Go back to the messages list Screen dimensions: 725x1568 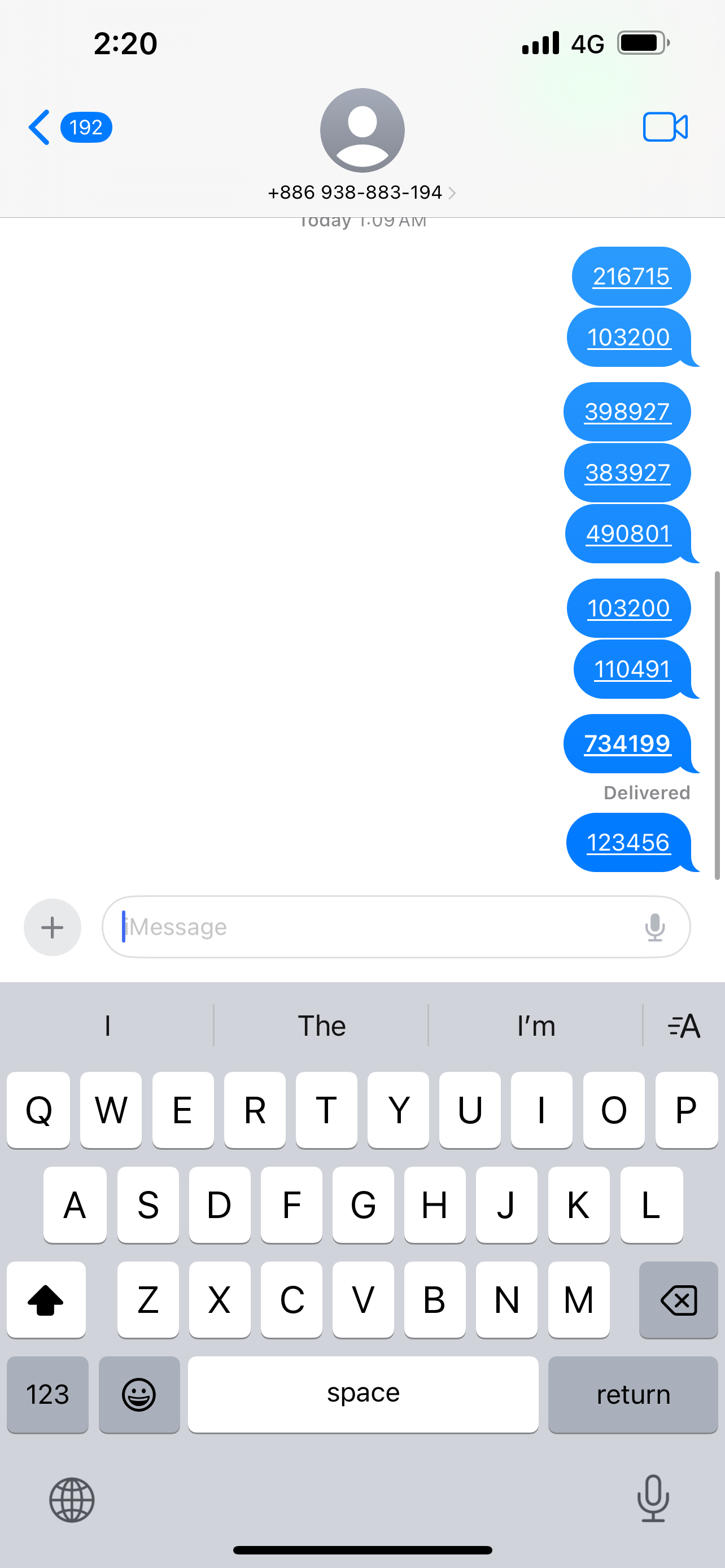pyautogui.click(x=69, y=128)
